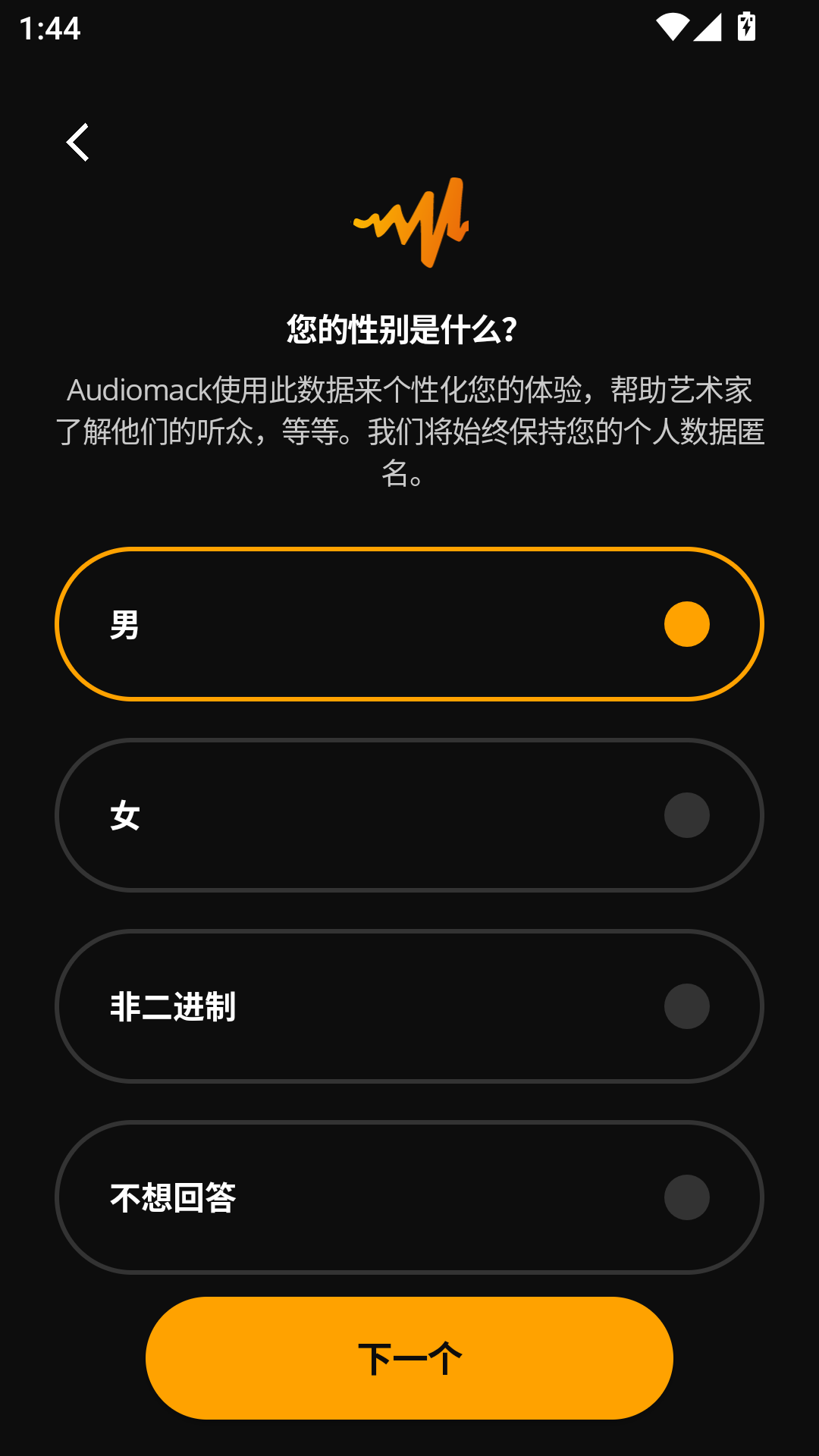Tap the orange Audiomack brand mark
Viewport: 819px width, 1456px height.
coord(409,220)
